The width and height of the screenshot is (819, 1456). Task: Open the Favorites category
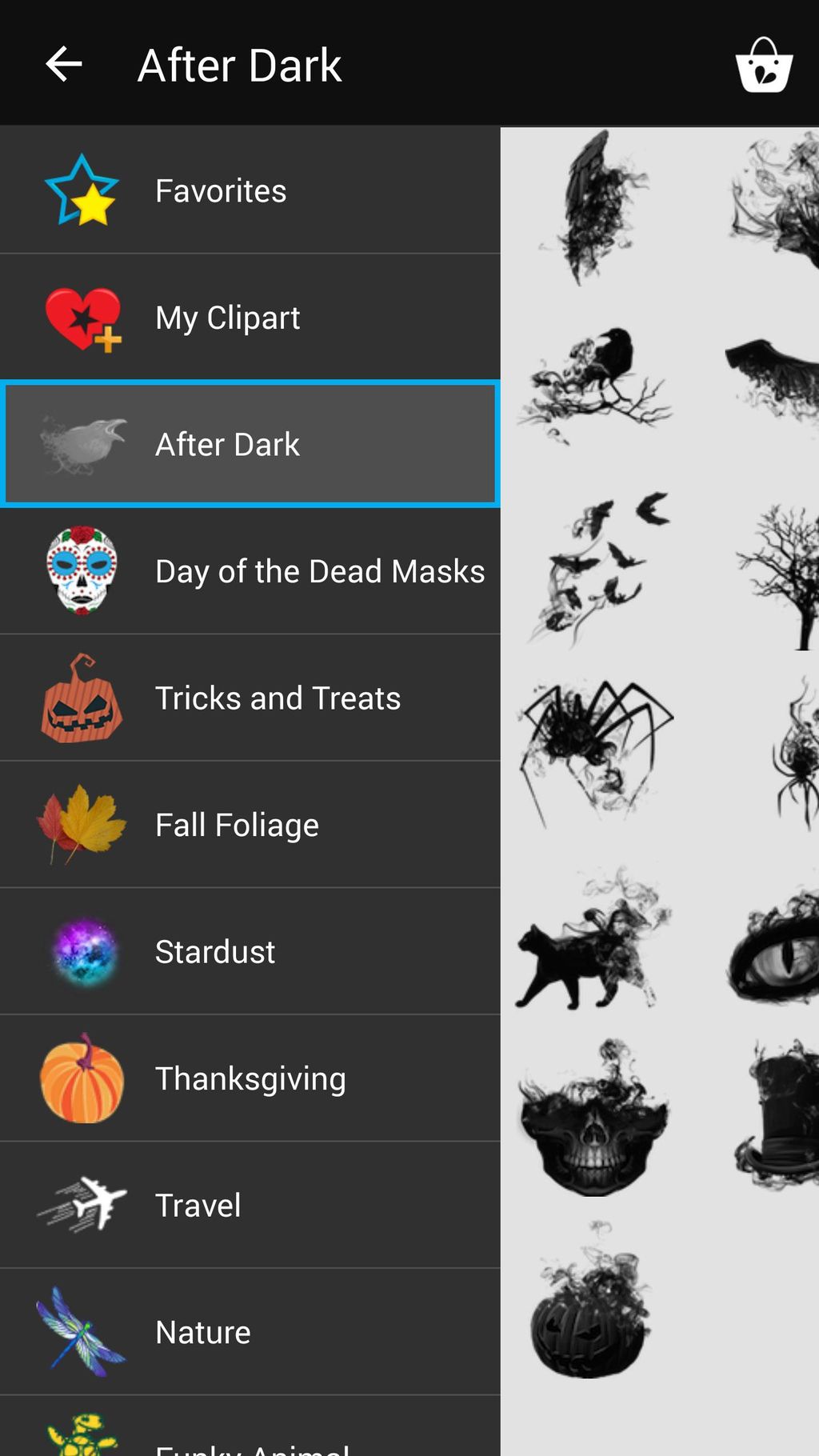[x=250, y=190]
